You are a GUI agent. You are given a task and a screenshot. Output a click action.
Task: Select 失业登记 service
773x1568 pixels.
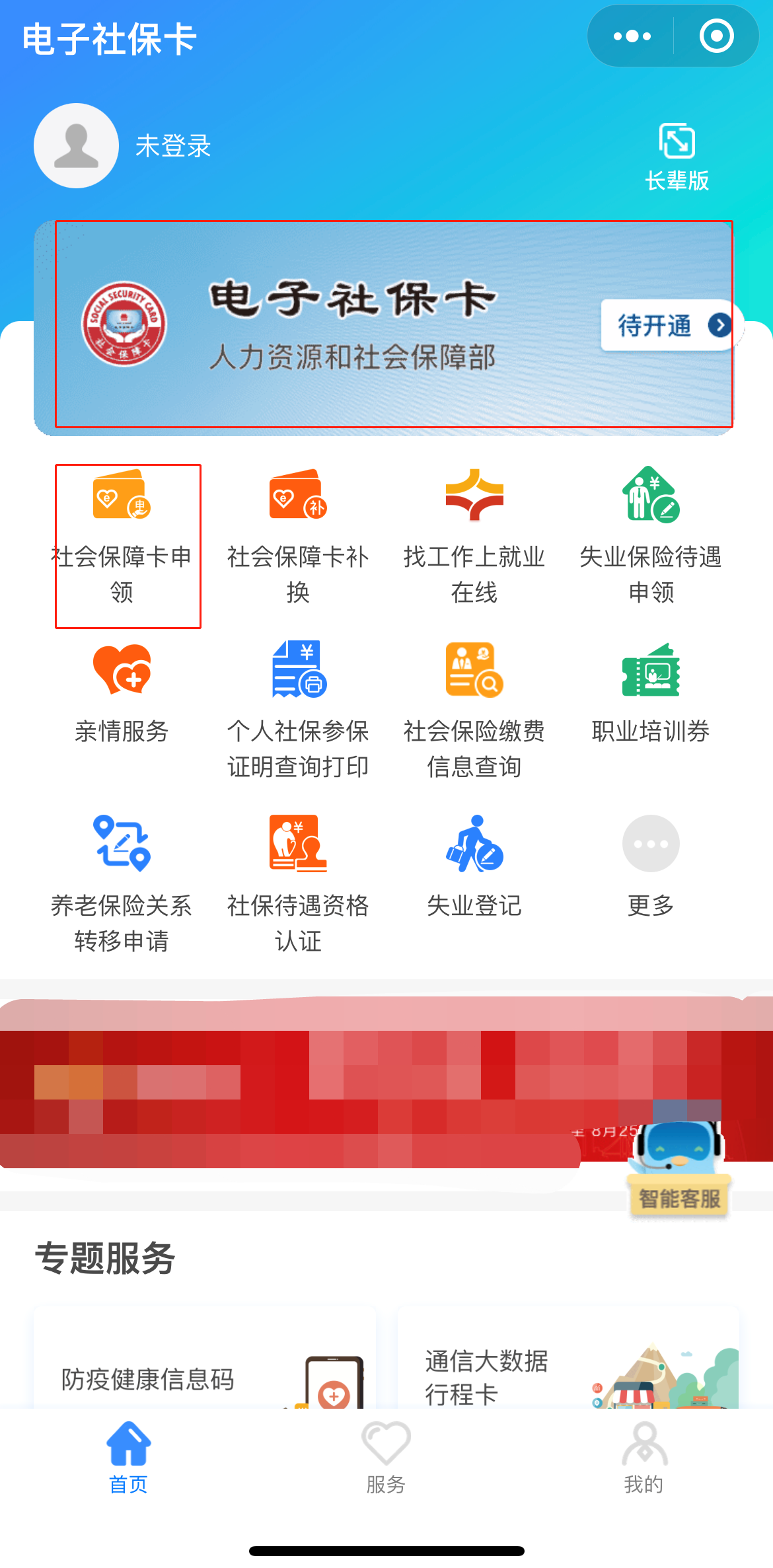point(474,866)
